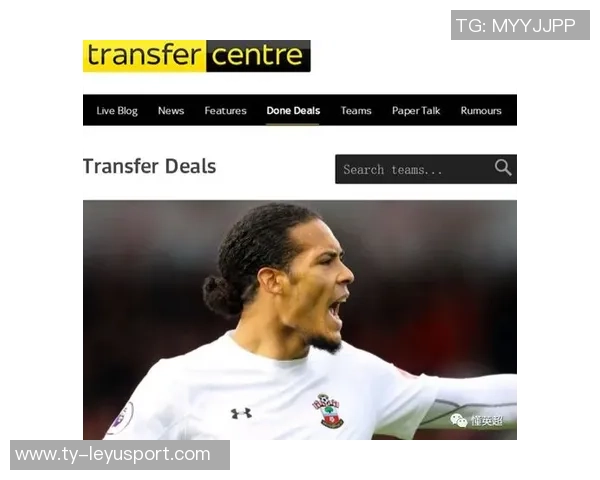Switch to the News tab

(171, 111)
